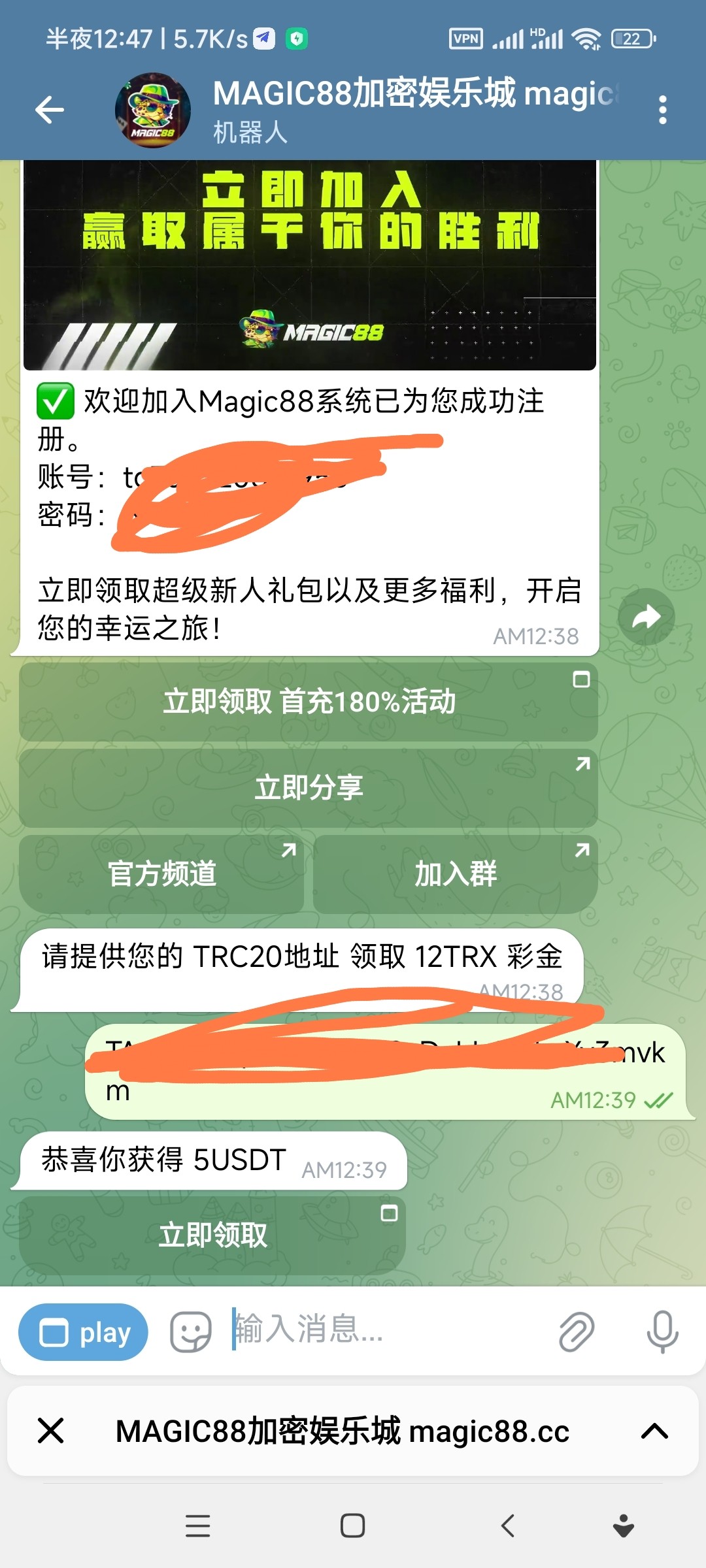
Task: Tap the 立即分享 button
Action: point(309,787)
